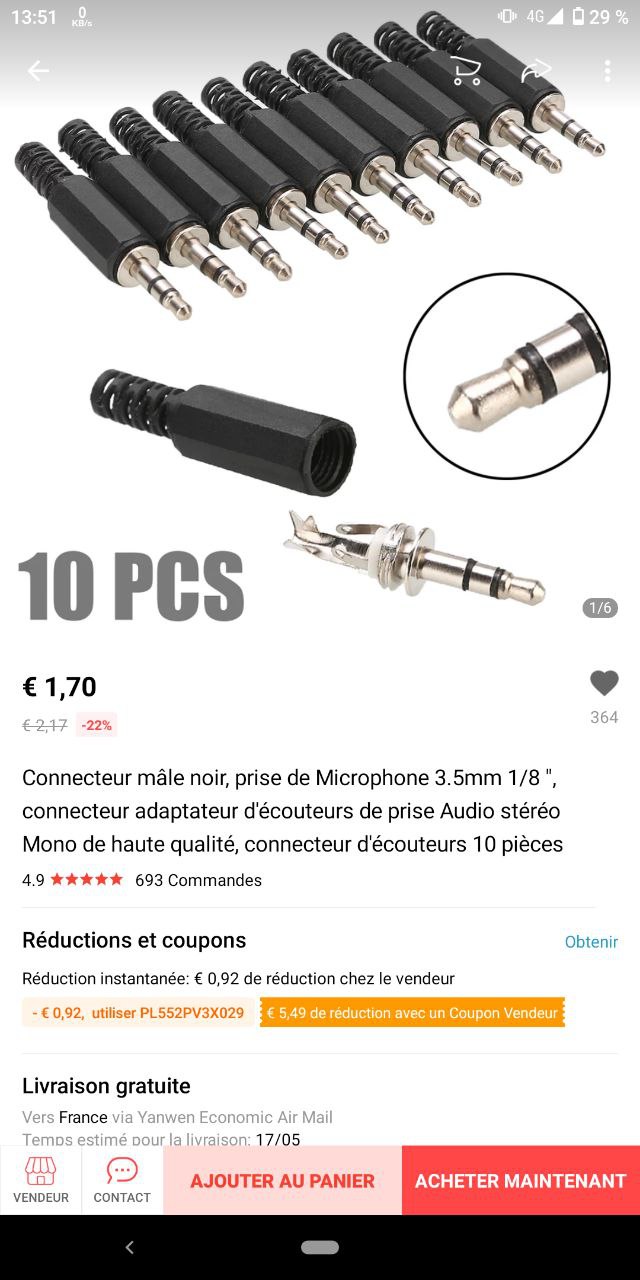
Task: Tap Obtenir to get coupons
Action: (x=591, y=942)
